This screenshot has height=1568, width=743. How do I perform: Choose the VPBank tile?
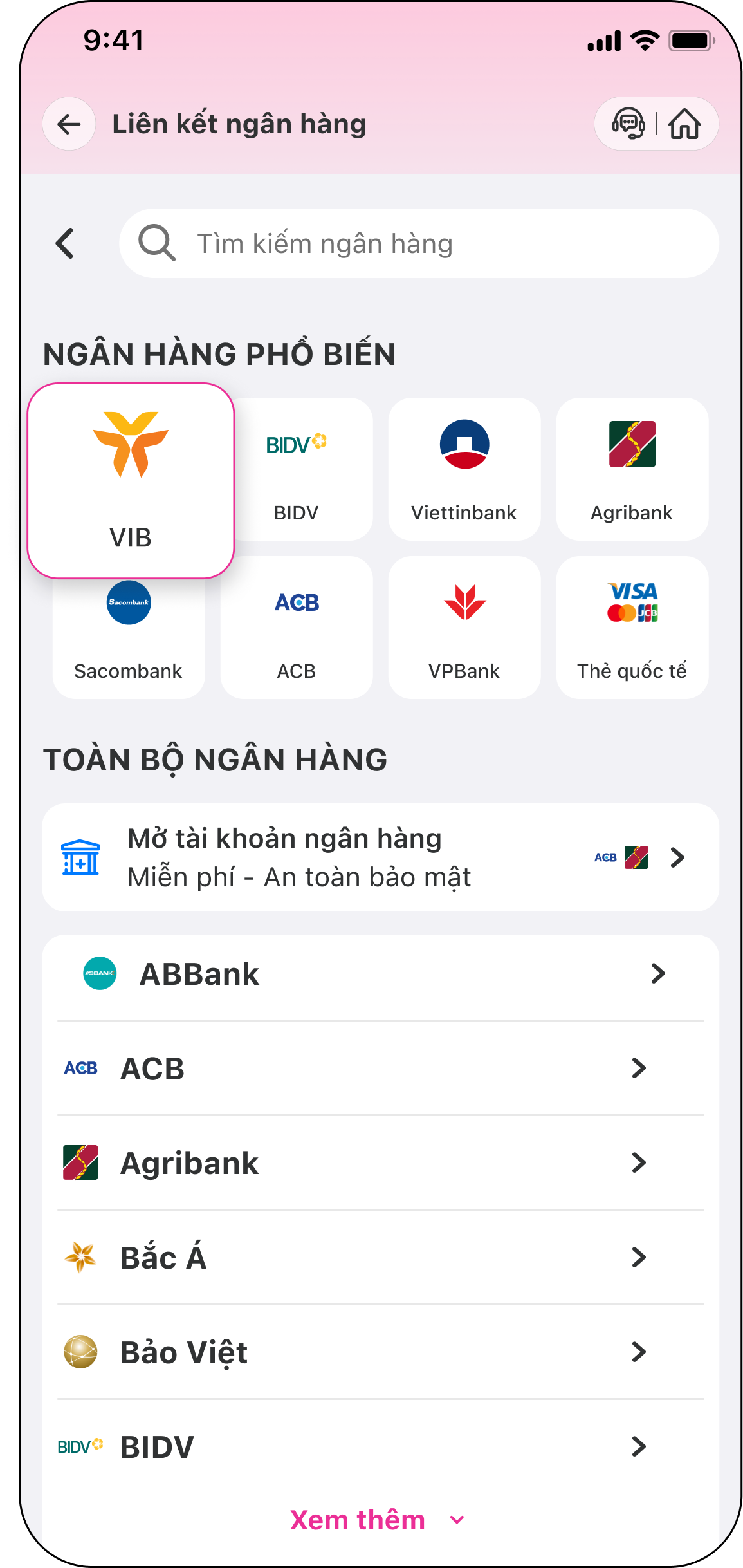(x=464, y=628)
